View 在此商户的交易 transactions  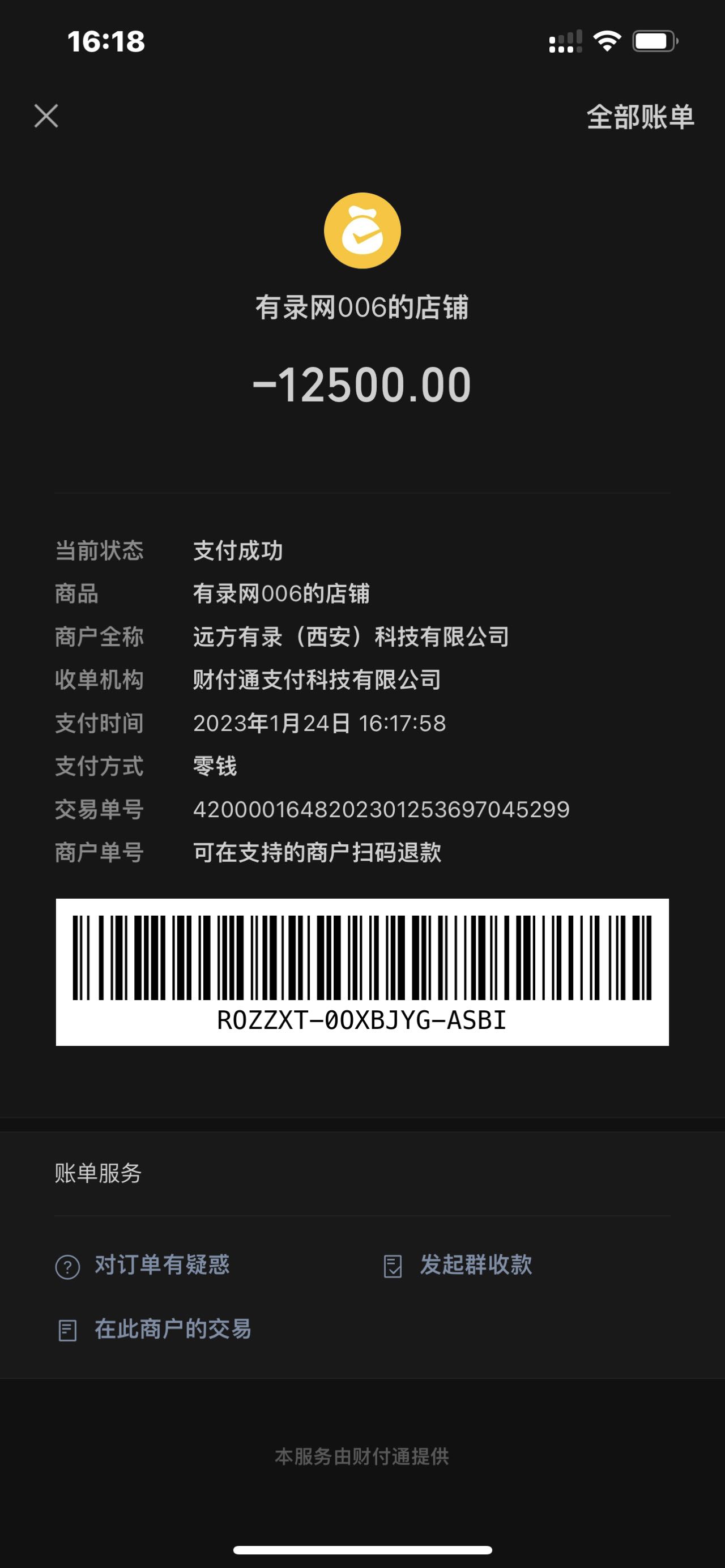point(154,1330)
